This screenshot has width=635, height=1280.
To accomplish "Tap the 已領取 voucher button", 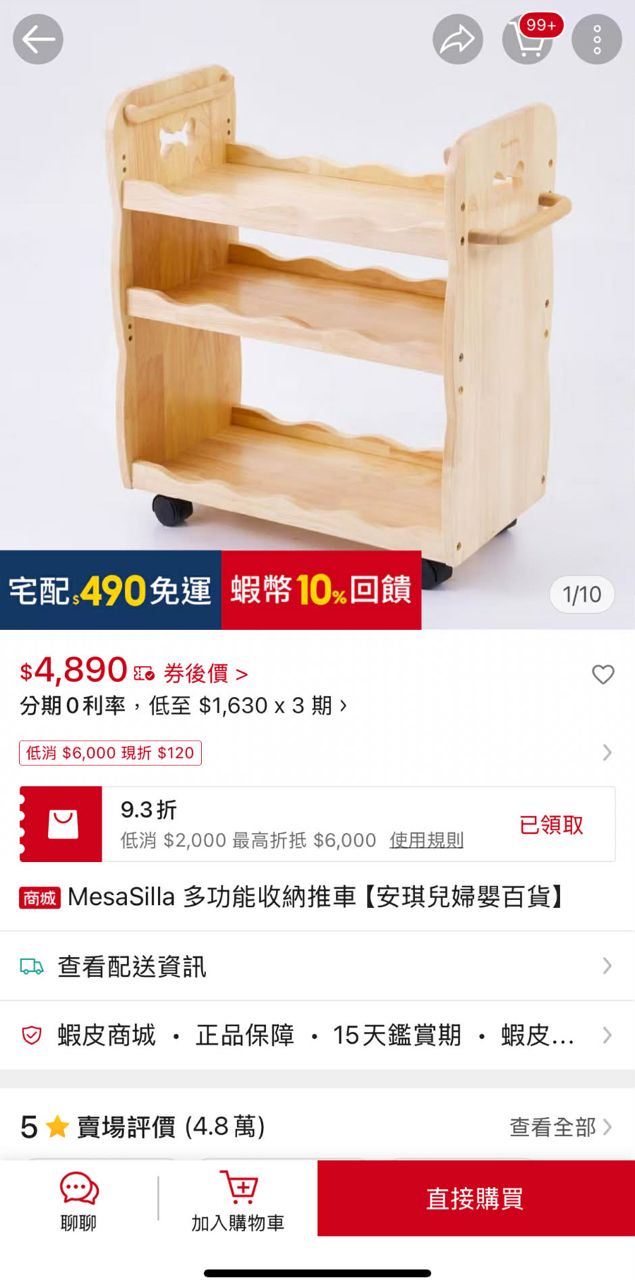I will (551, 825).
